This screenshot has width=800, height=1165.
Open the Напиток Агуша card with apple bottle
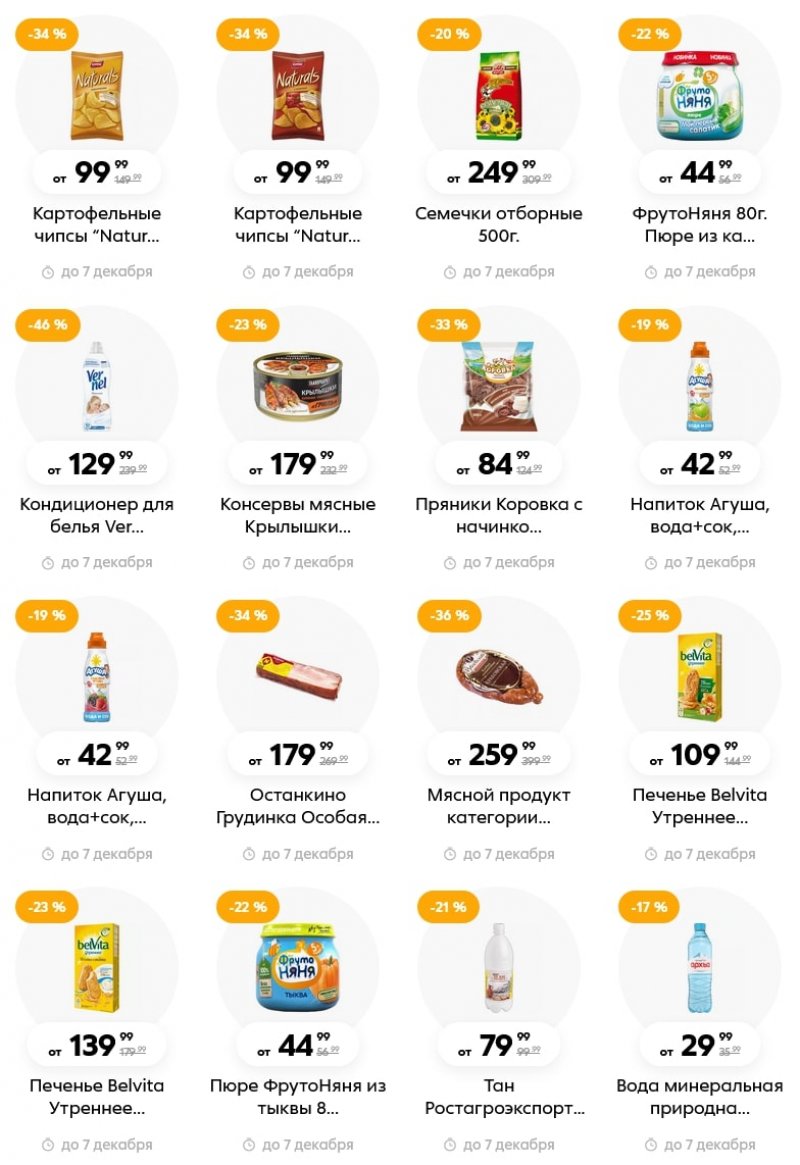[x=699, y=385]
